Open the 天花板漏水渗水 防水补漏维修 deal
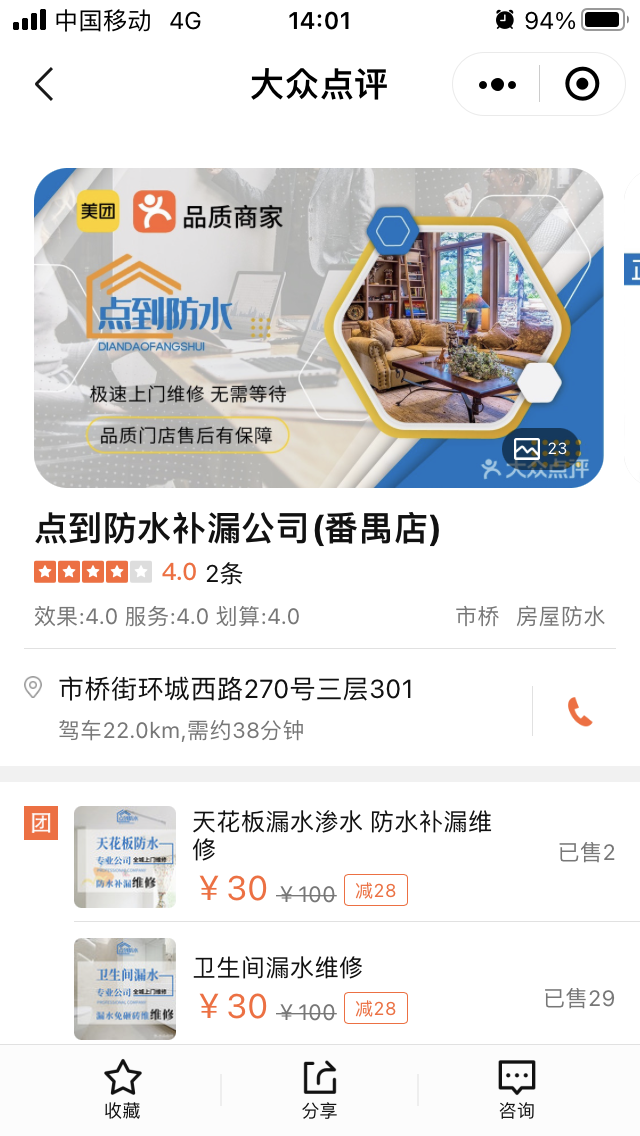Screen dimensions: 640x1136 pos(342,835)
